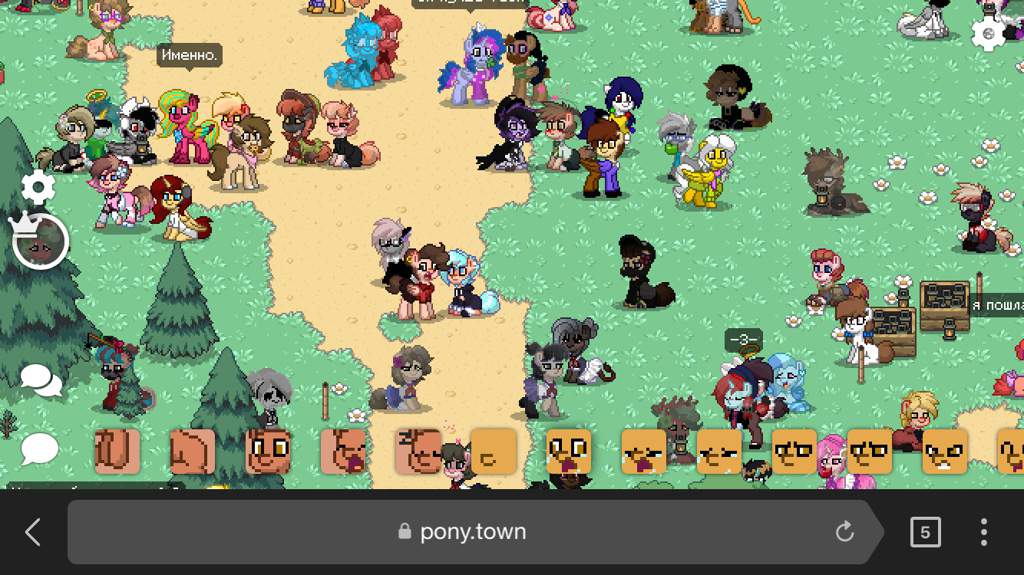Viewport: 1024px width, 575px height.
Task: Go back in the browser
Action: pos(32,532)
